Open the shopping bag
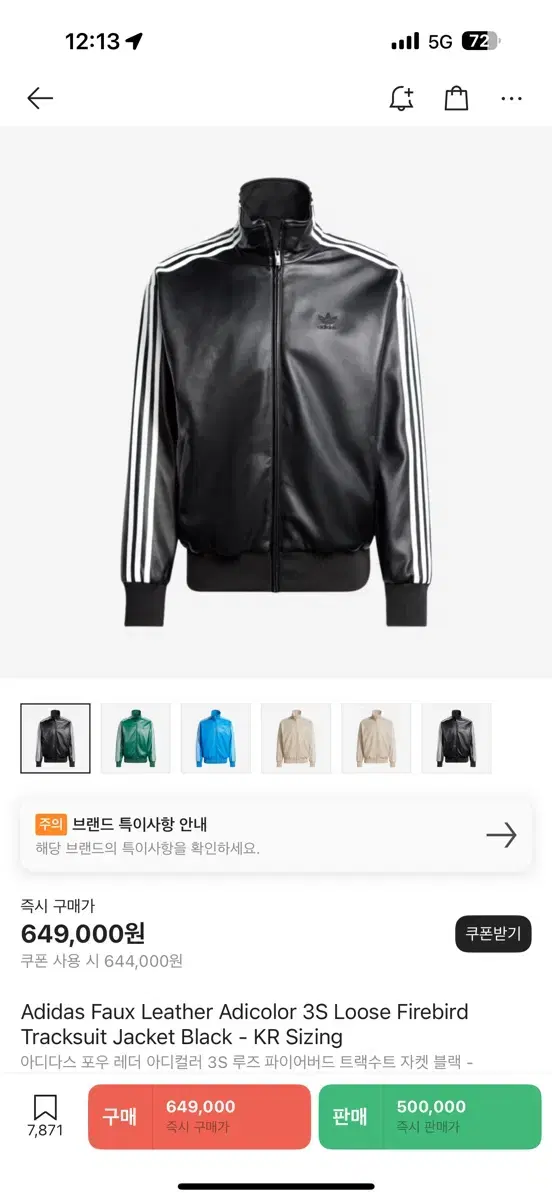The image size is (552, 1200). click(456, 98)
